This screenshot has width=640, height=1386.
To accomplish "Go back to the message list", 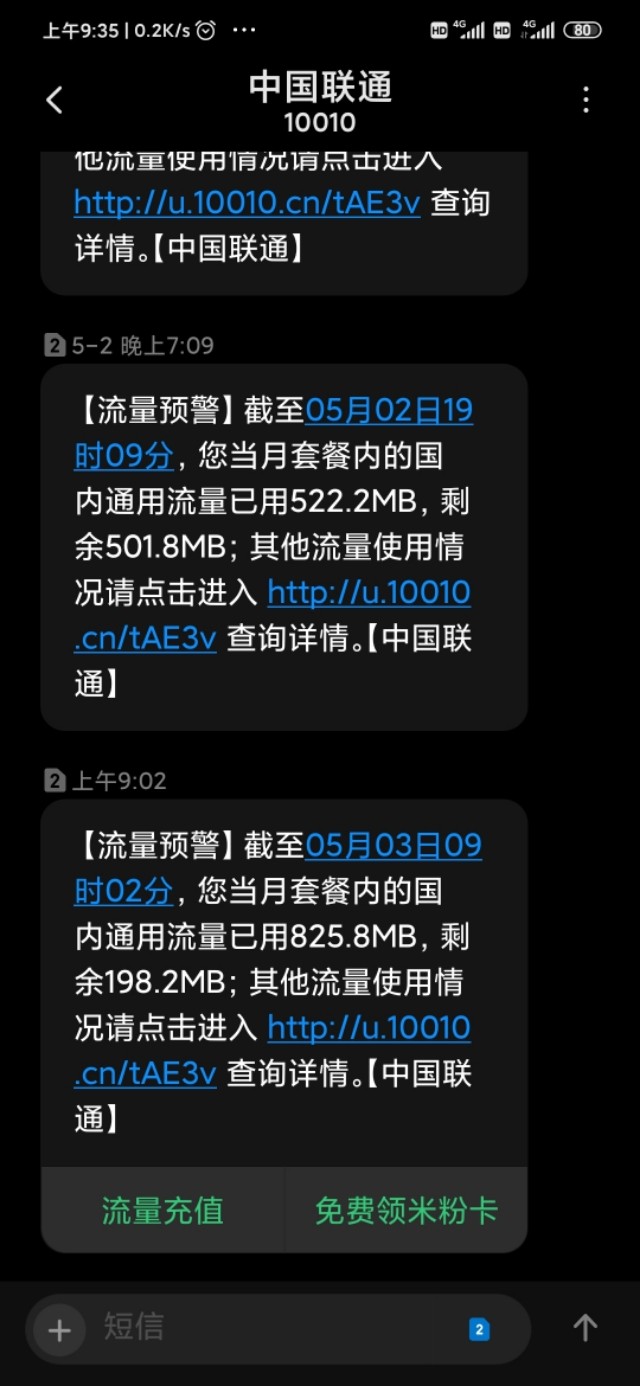I will (x=55, y=100).
